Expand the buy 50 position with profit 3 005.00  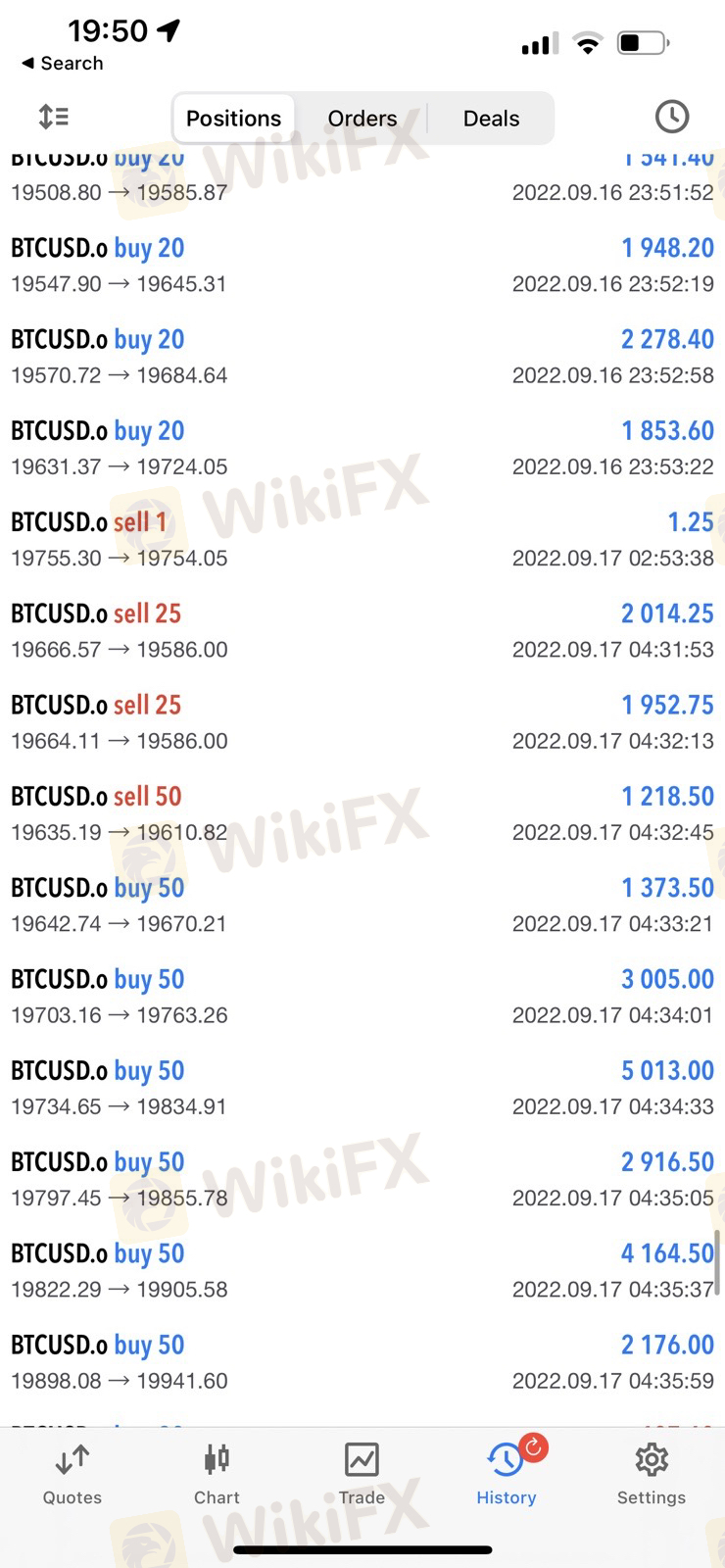pos(362,997)
